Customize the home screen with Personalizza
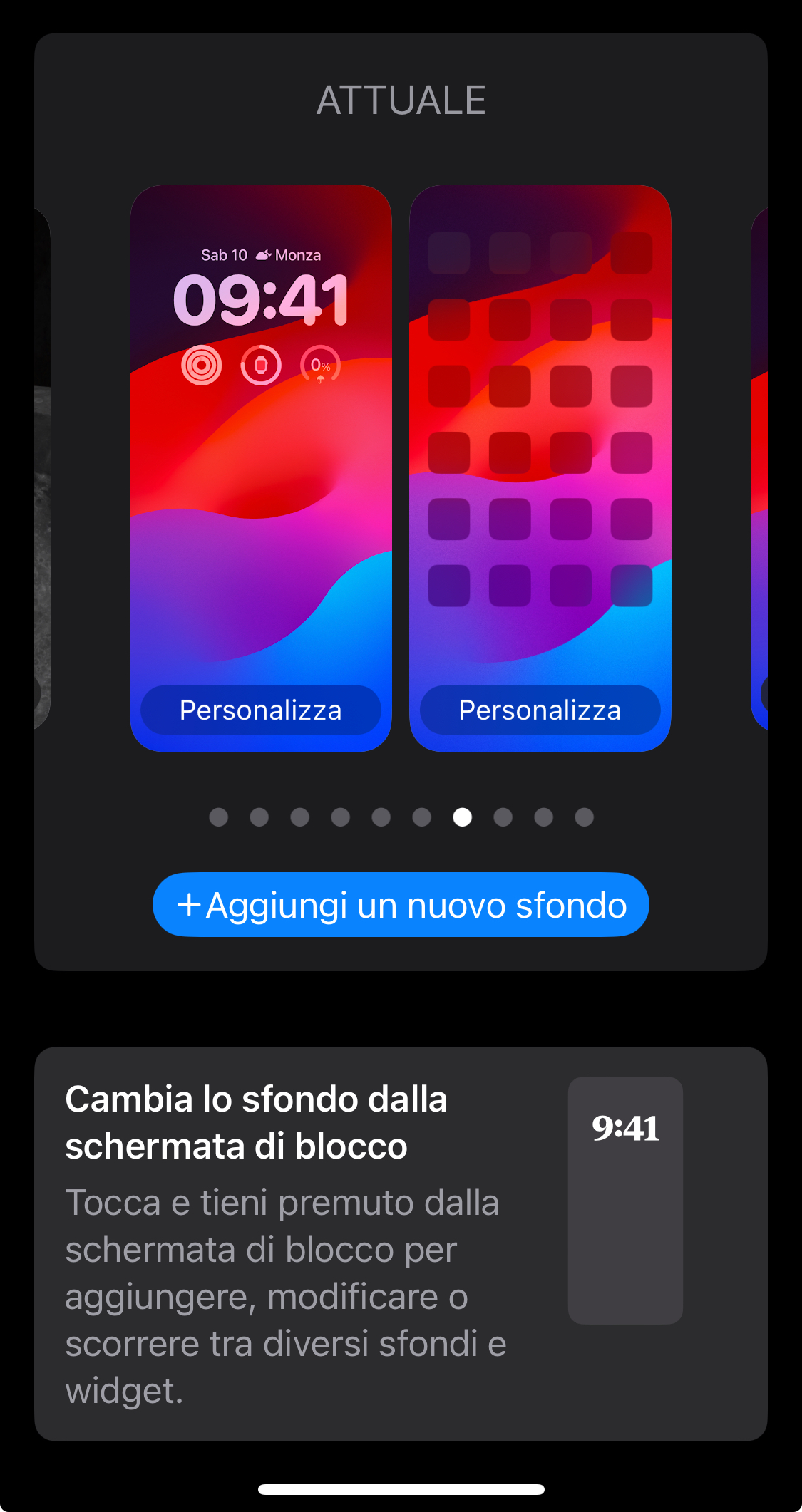The image size is (802, 1512). (540, 710)
